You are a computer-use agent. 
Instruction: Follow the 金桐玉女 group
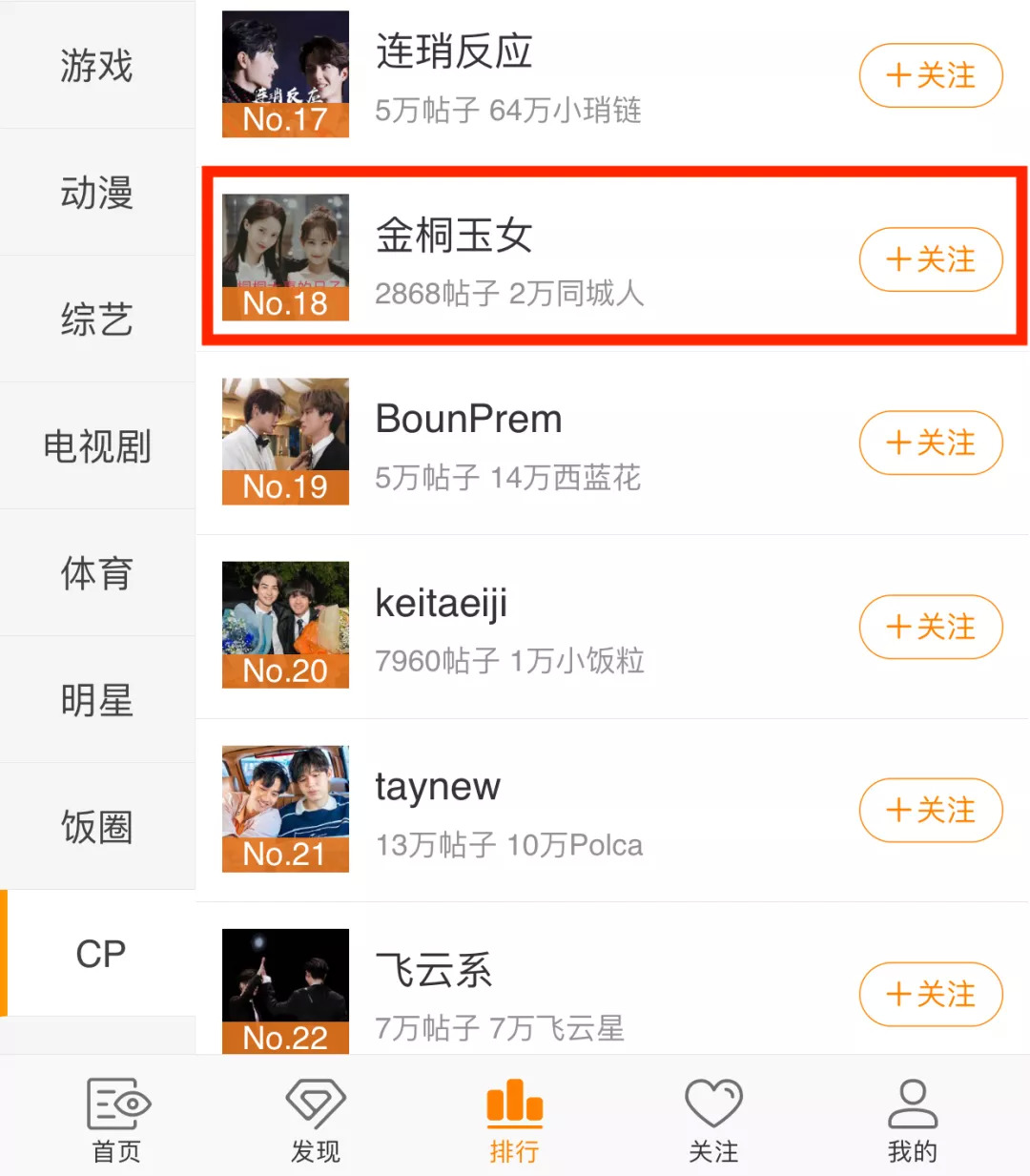931,259
